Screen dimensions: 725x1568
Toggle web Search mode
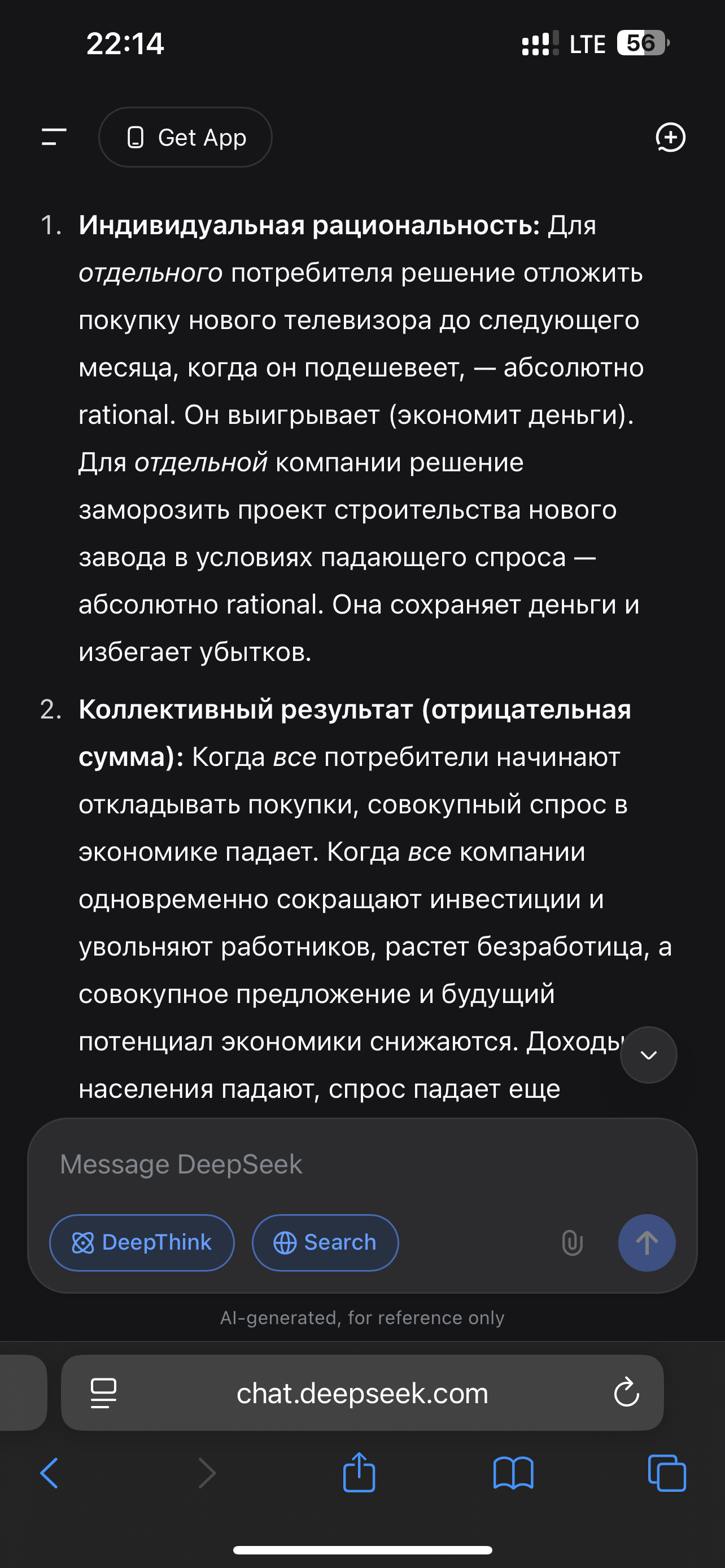tap(325, 1242)
